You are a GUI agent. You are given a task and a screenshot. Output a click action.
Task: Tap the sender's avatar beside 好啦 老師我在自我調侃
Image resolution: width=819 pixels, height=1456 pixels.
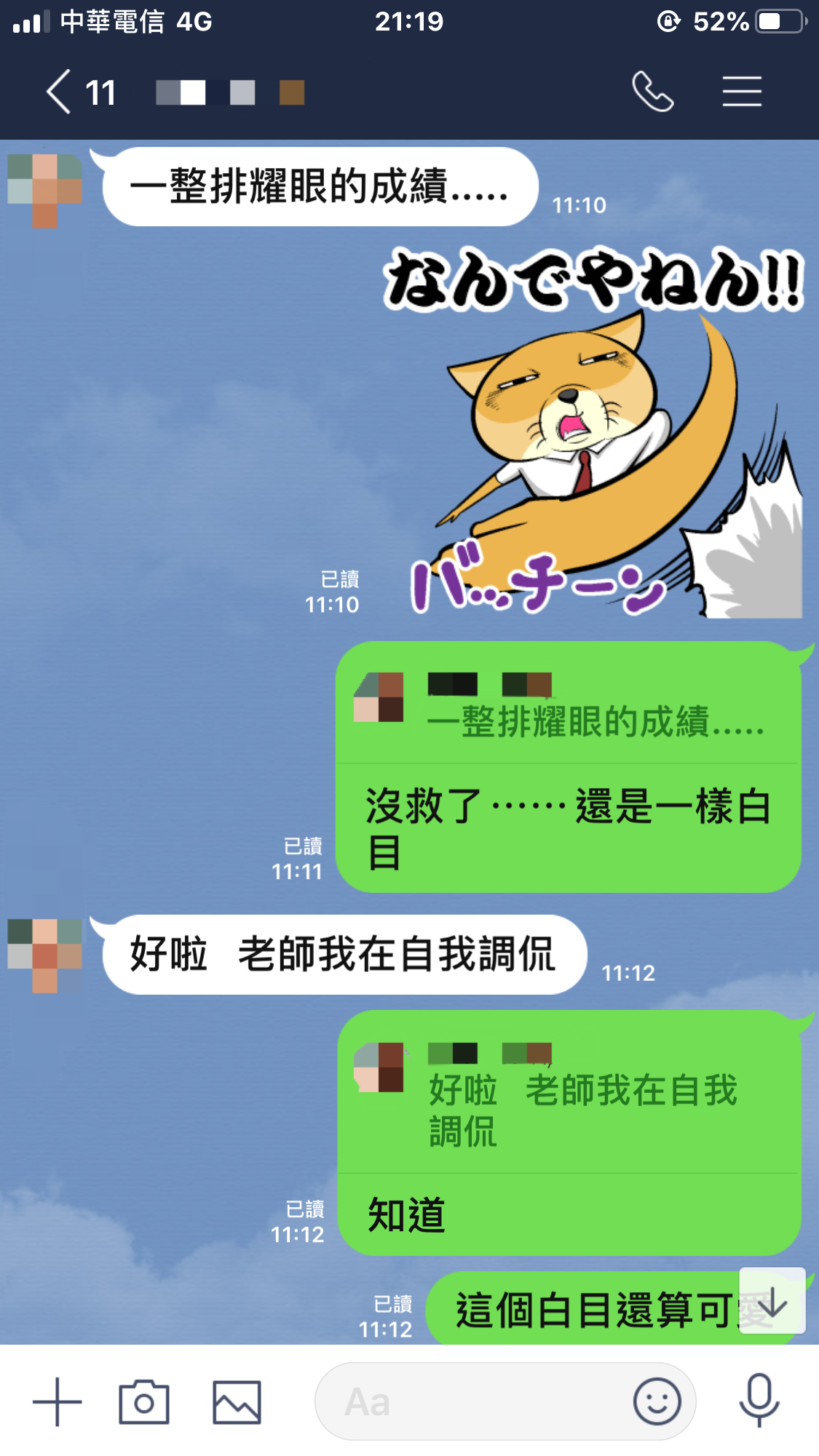pyautogui.click(x=44, y=955)
